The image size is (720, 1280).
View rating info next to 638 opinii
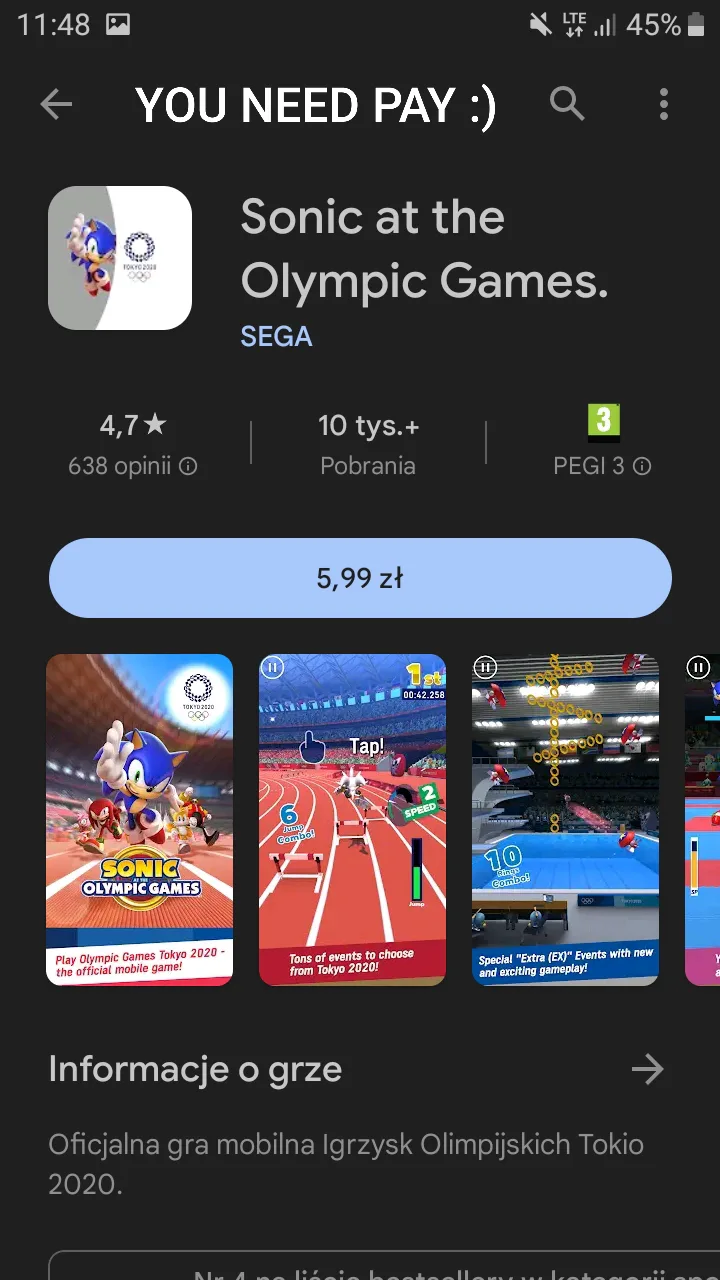pyautogui.click(x=189, y=466)
